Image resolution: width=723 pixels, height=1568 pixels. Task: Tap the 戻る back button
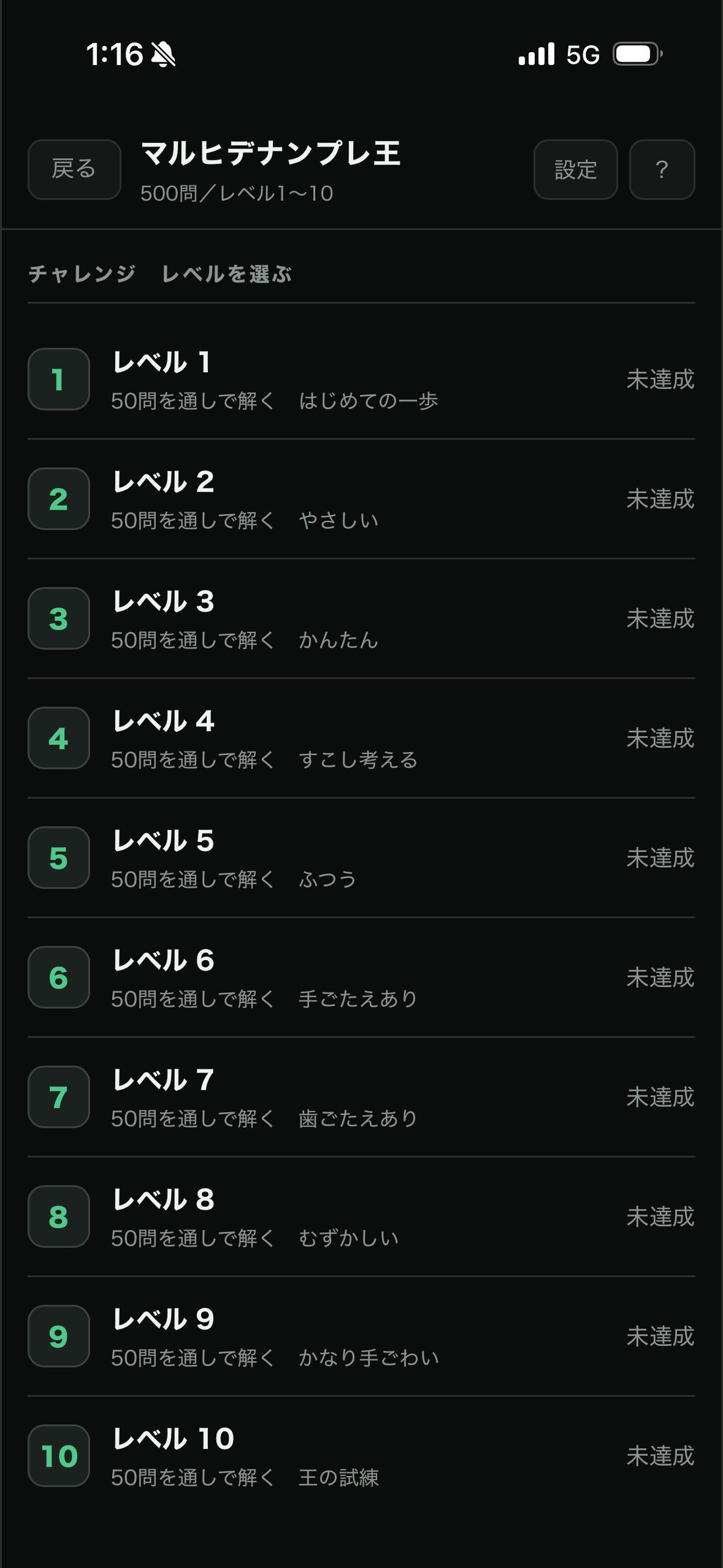(x=74, y=169)
